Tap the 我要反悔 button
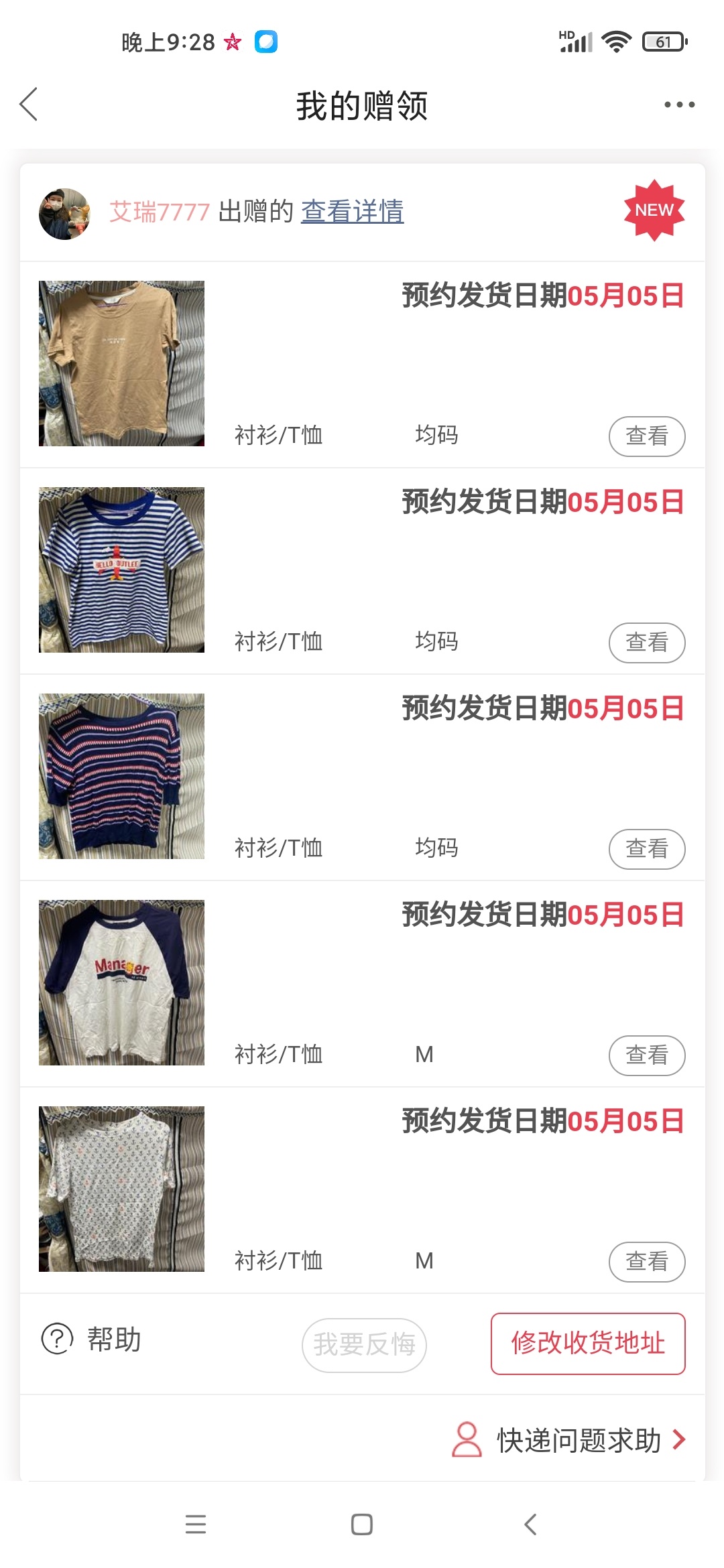This screenshot has height=1568, width=724. (364, 1345)
